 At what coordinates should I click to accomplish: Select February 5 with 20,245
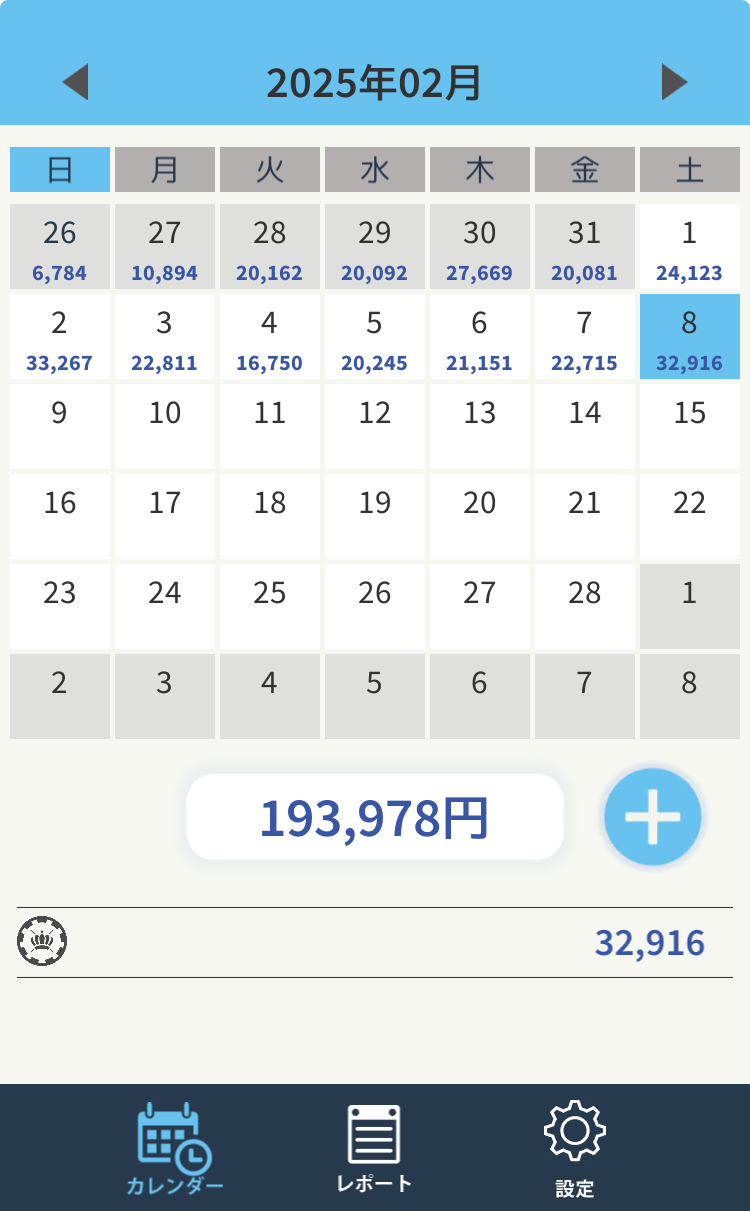375,337
